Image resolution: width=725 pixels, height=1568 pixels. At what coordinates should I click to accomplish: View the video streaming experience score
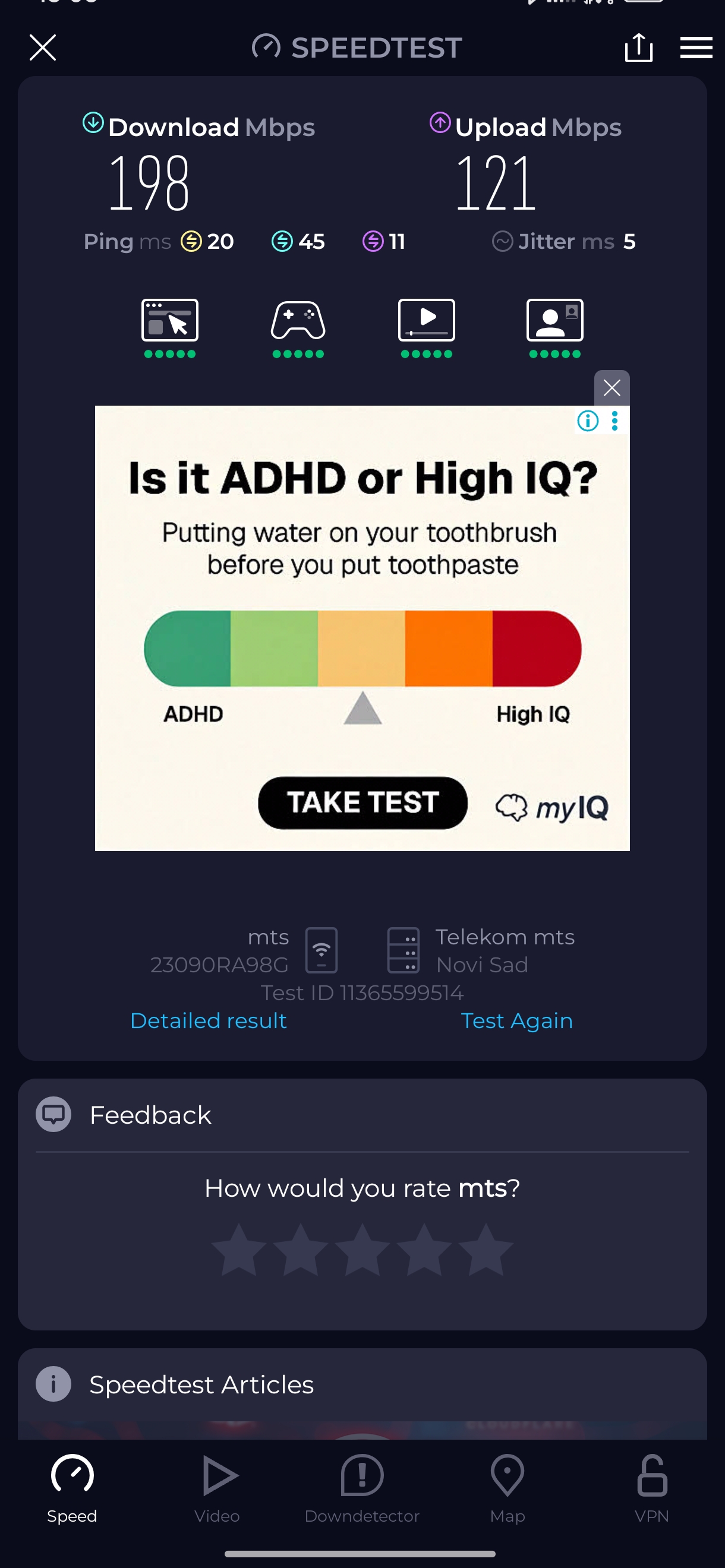pyautogui.click(x=427, y=327)
